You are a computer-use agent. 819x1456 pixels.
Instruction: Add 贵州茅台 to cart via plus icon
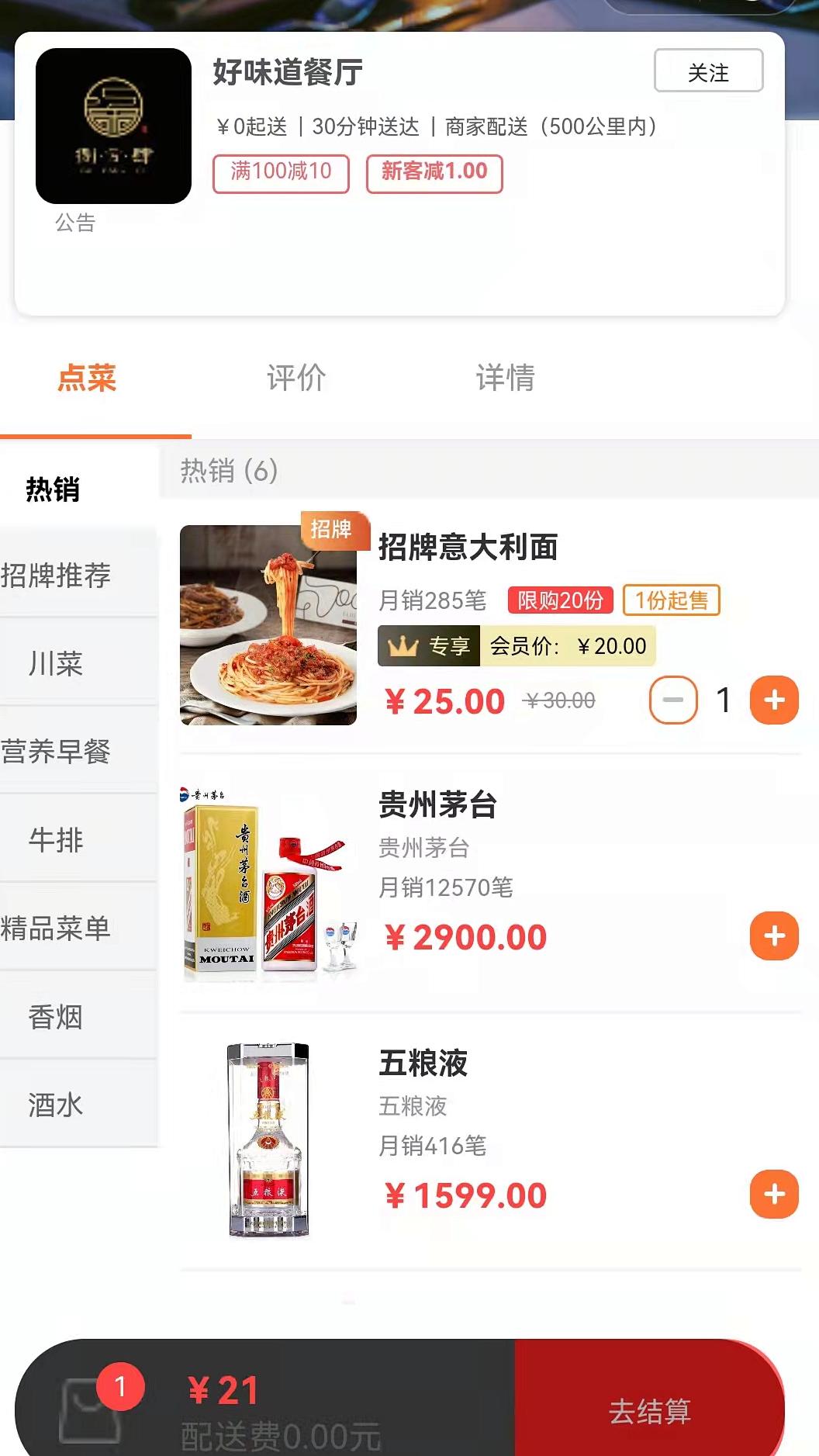point(772,936)
